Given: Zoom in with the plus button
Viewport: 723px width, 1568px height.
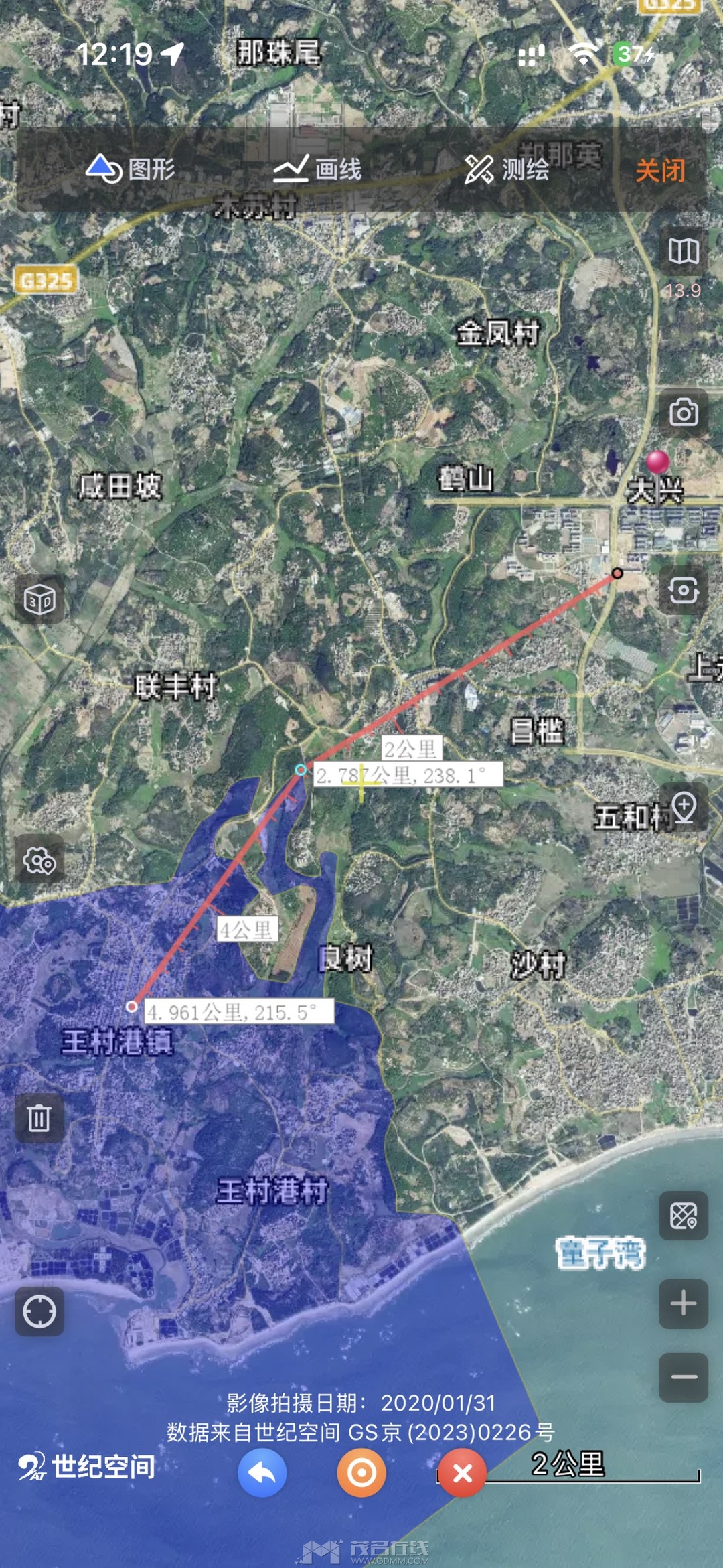Looking at the screenshot, I should point(683,1303).
